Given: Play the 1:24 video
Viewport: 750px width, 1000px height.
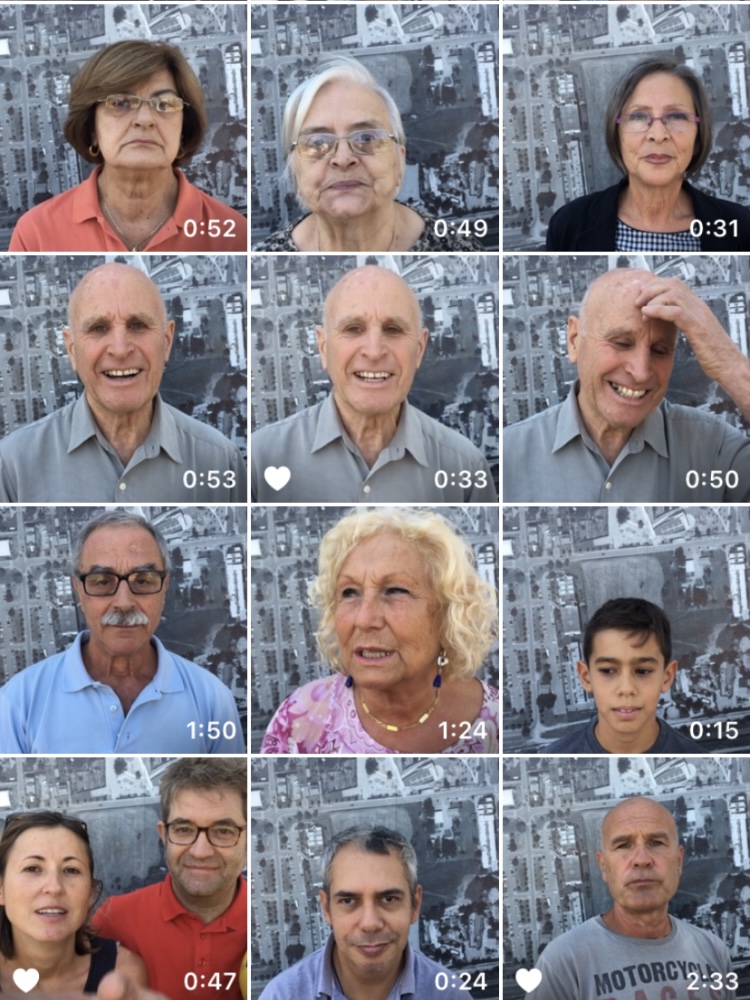Looking at the screenshot, I should coord(374,629).
